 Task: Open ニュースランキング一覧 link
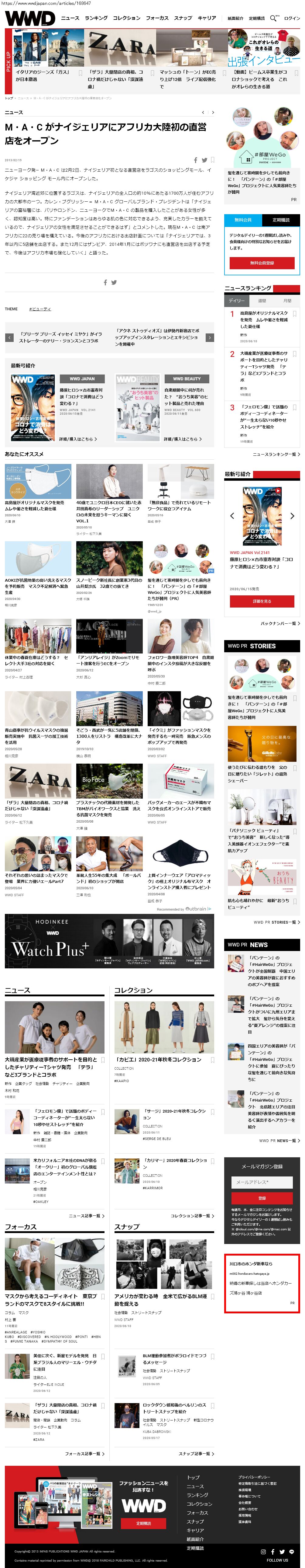tap(276, 454)
